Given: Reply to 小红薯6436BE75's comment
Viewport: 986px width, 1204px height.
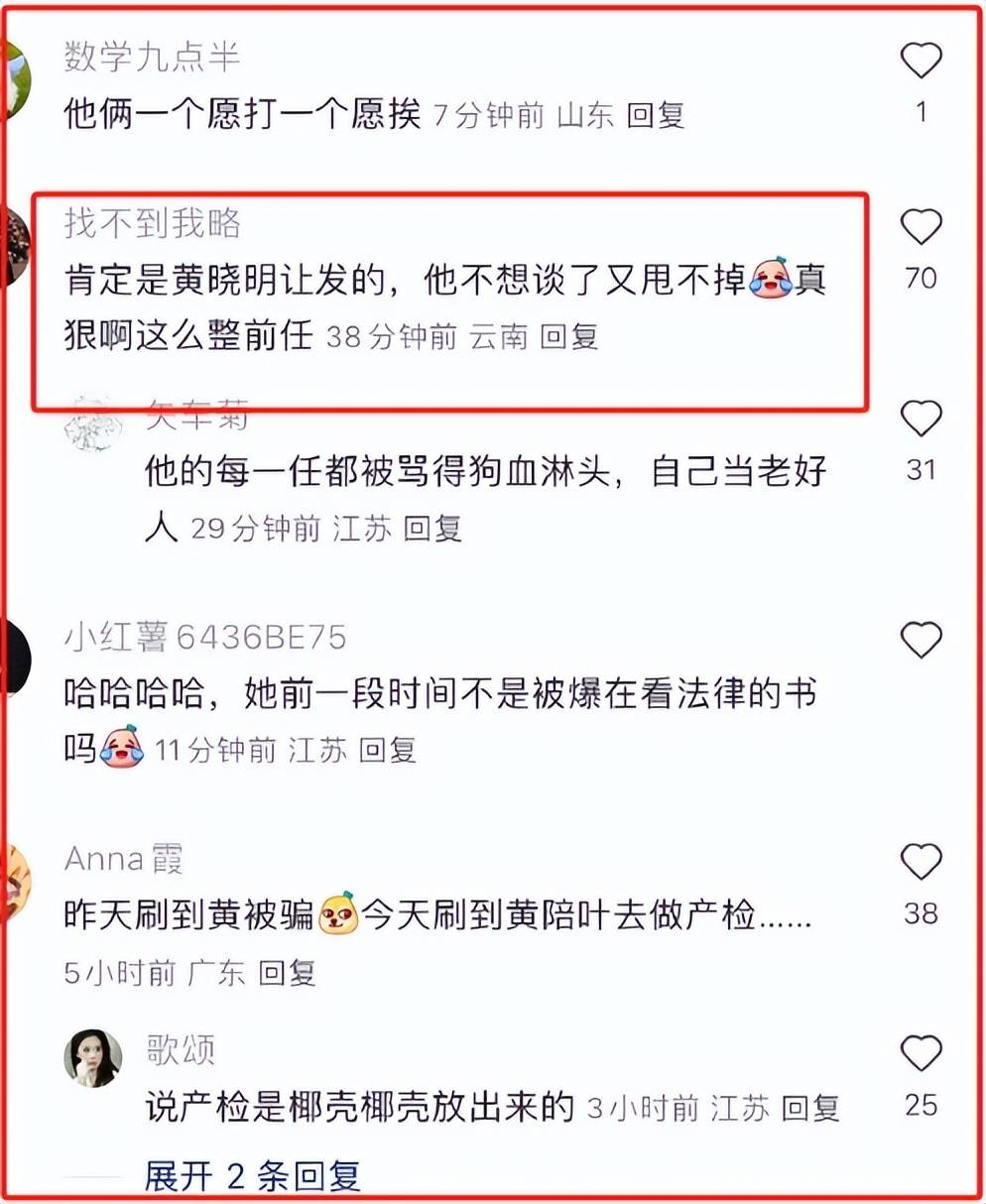Looking at the screenshot, I should (x=387, y=749).
